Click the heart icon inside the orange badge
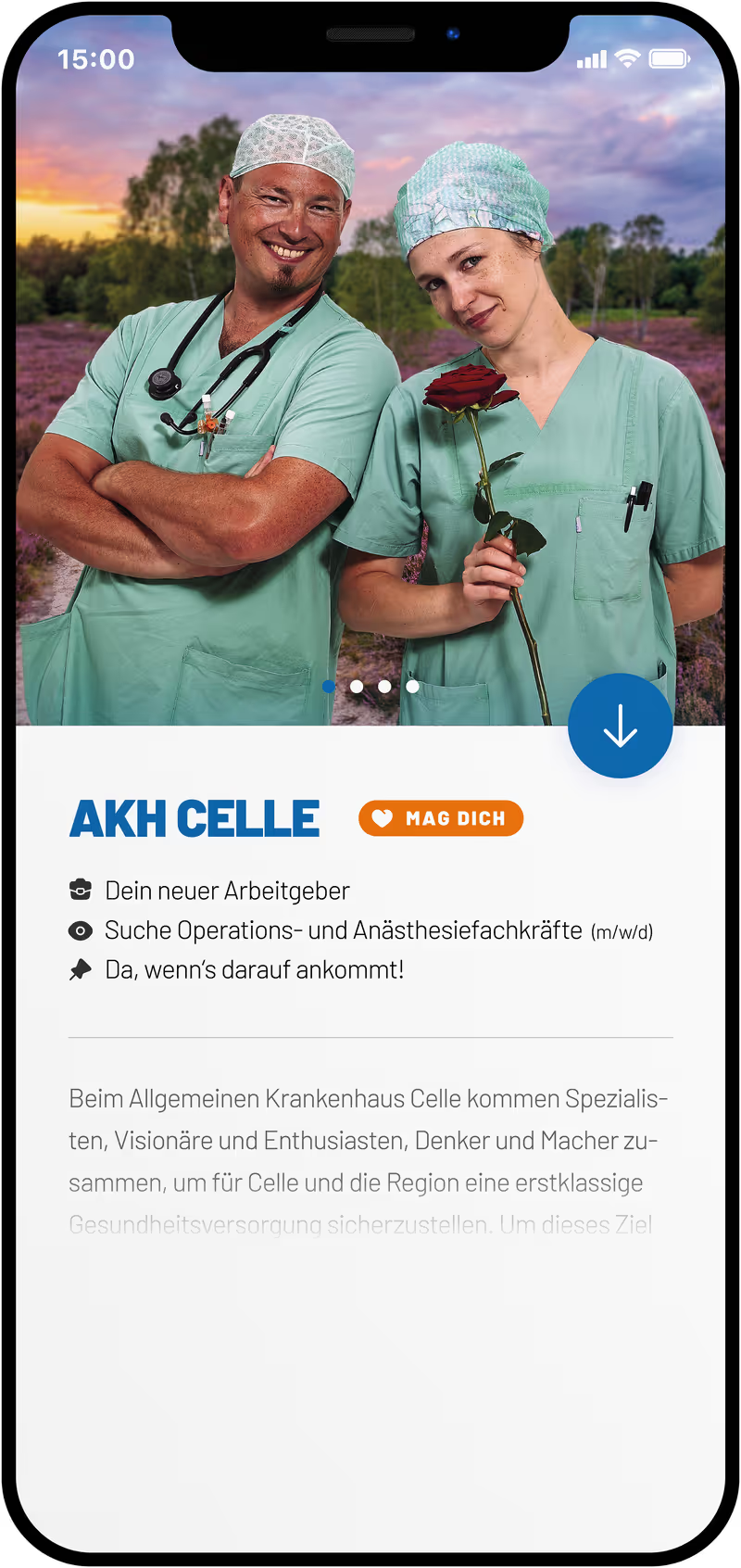Image resolution: width=741 pixels, height=1568 pixels. coord(383,818)
